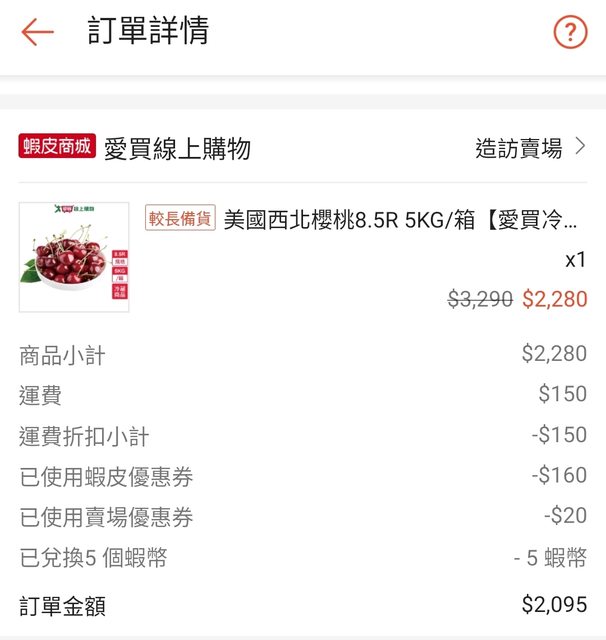This screenshot has width=606, height=640.
Task: Go back from order details
Action: click(x=37, y=32)
